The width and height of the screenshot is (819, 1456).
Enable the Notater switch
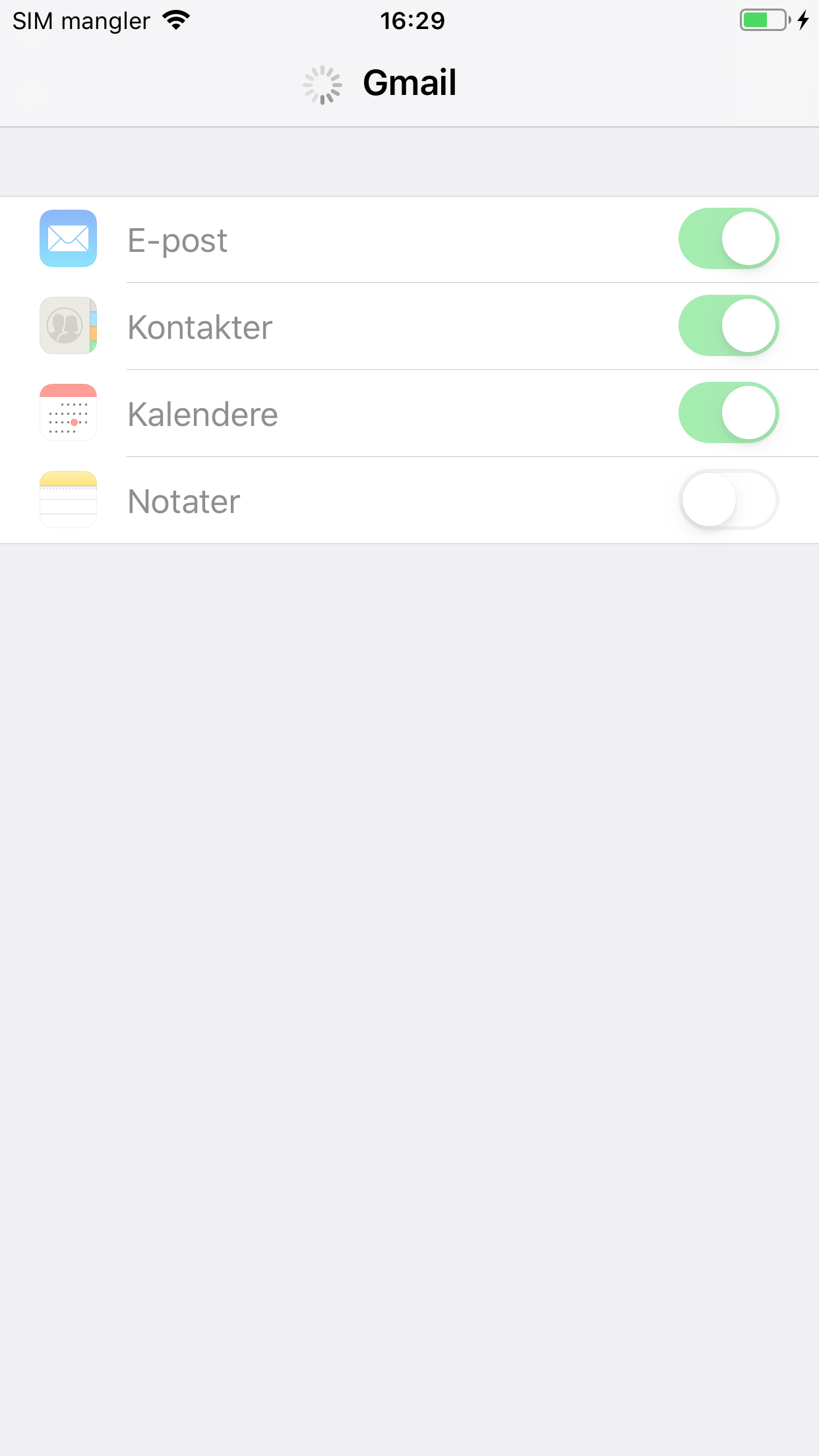(728, 500)
